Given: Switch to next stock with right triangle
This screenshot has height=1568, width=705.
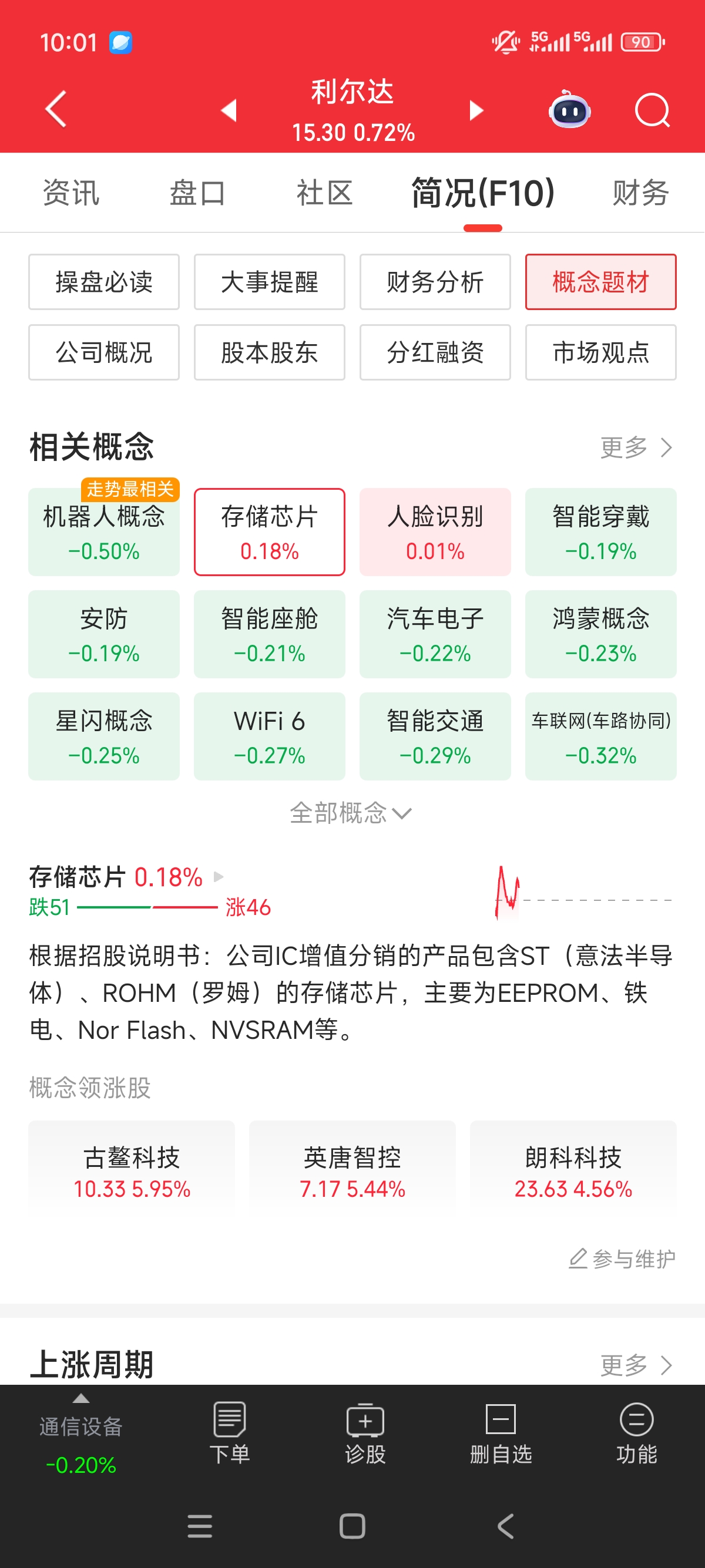Looking at the screenshot, I should coord(476,110).
